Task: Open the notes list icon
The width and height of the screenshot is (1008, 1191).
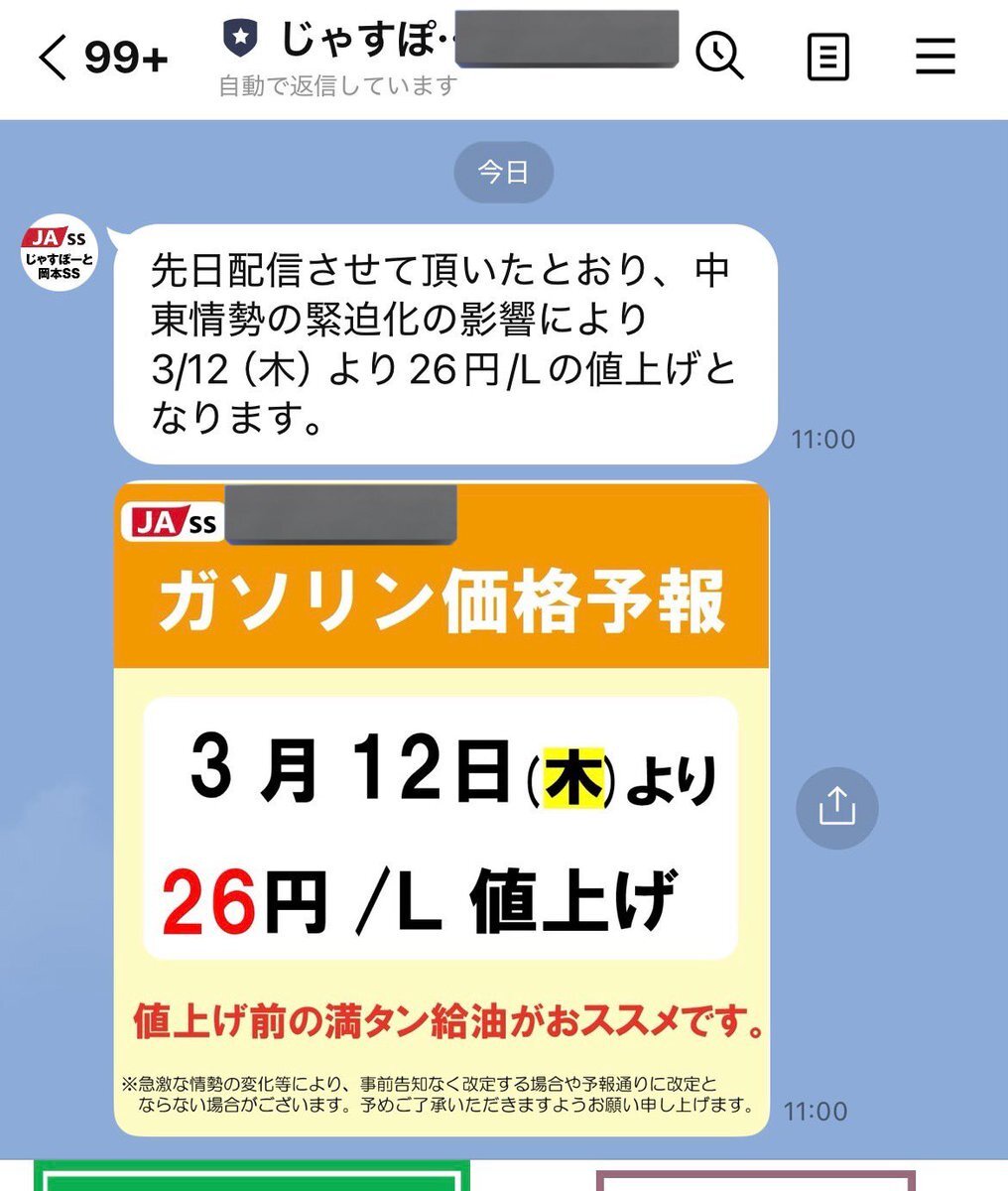Action: coord(827,57)
